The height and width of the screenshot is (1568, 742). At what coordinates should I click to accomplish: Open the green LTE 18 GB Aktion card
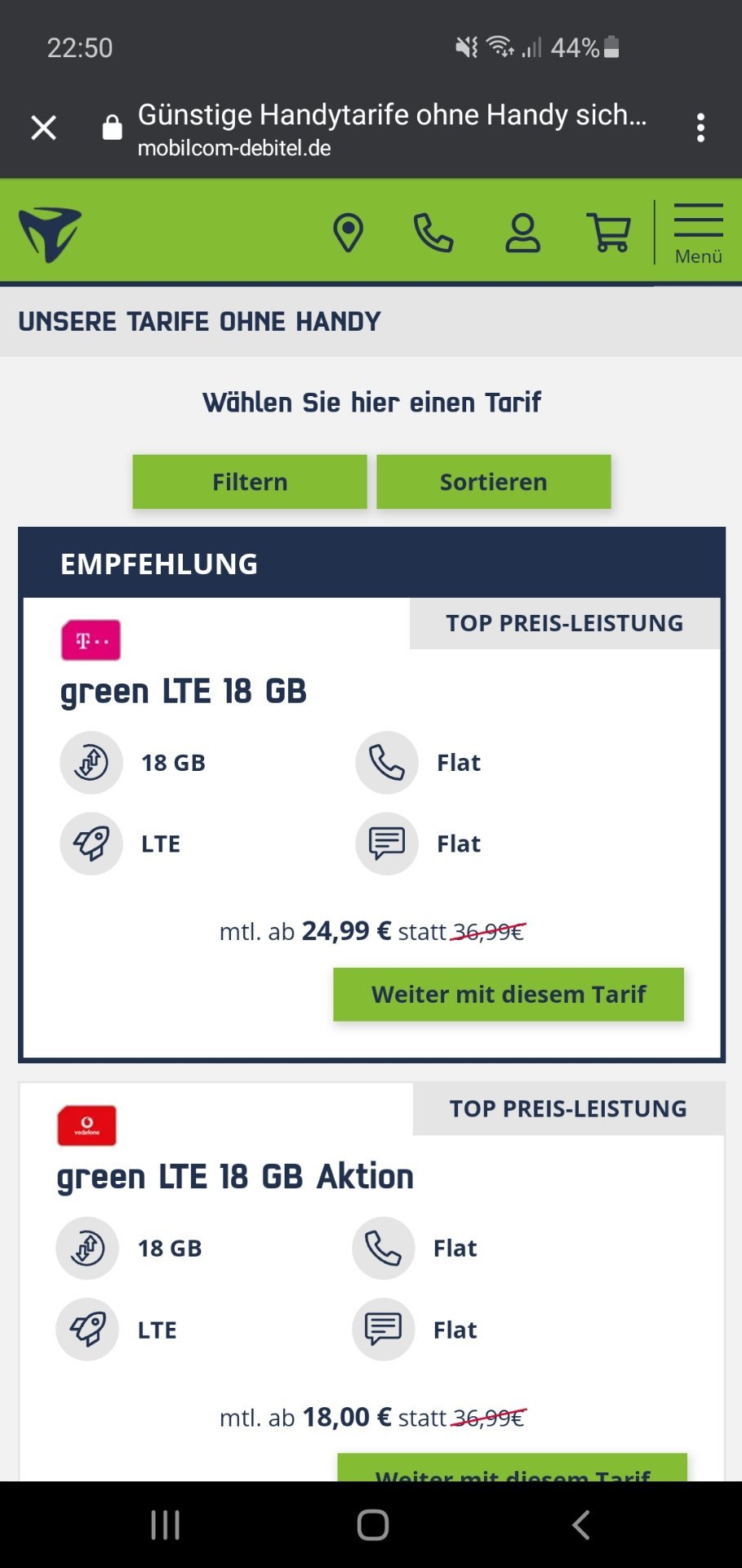[371, 1281]
